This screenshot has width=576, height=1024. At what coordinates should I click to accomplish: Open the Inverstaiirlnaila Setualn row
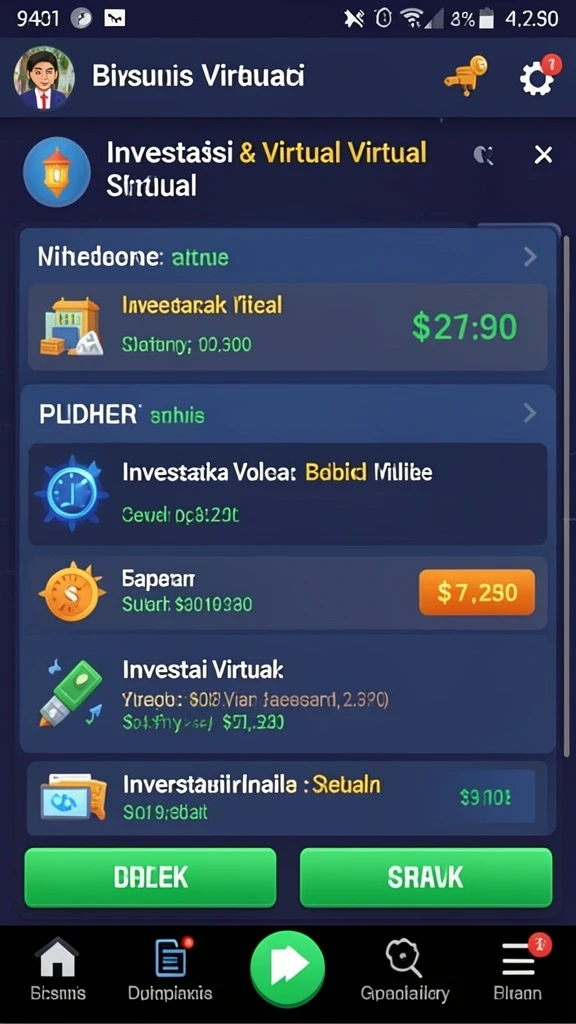click(288, 797)
